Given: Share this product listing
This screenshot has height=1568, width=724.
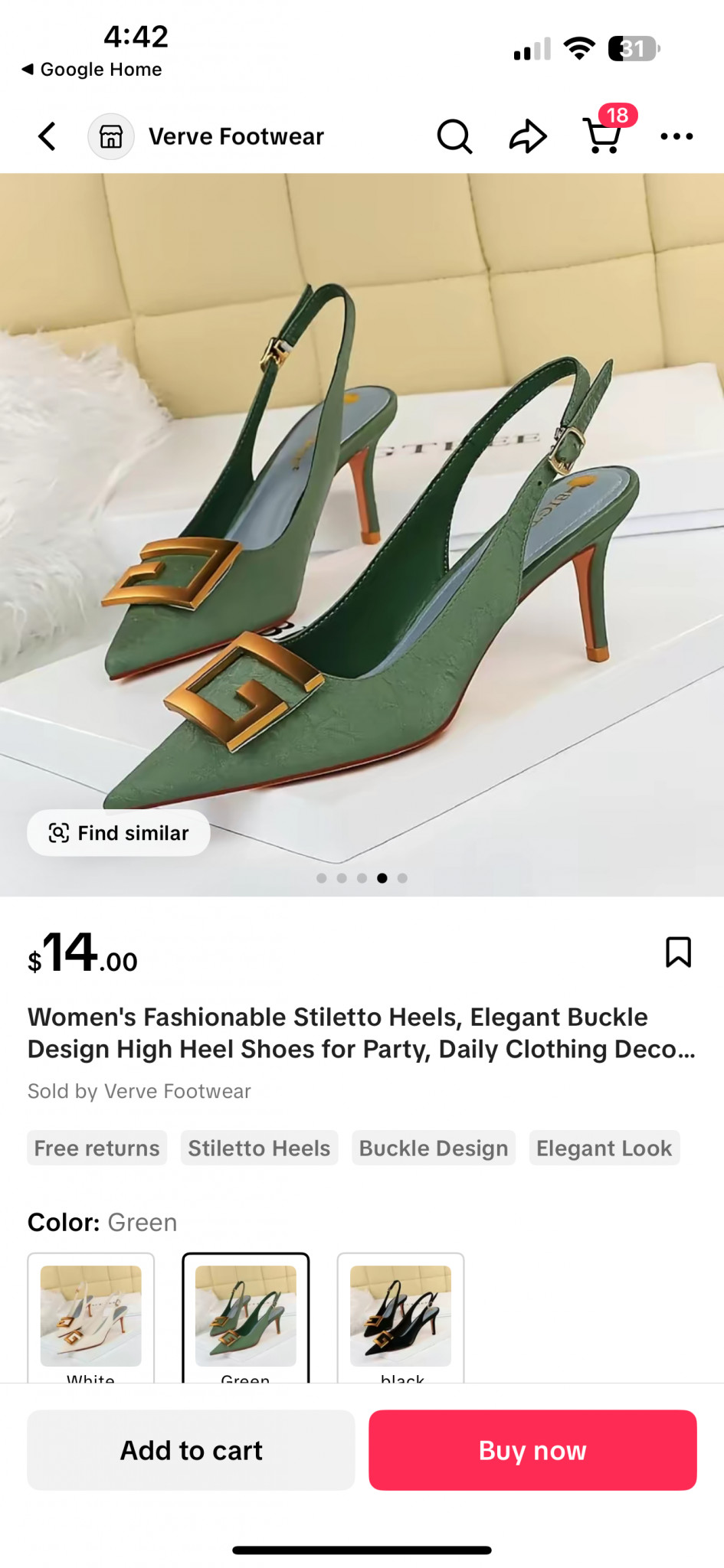Looking at the screenshot, I should pos(528,137).
